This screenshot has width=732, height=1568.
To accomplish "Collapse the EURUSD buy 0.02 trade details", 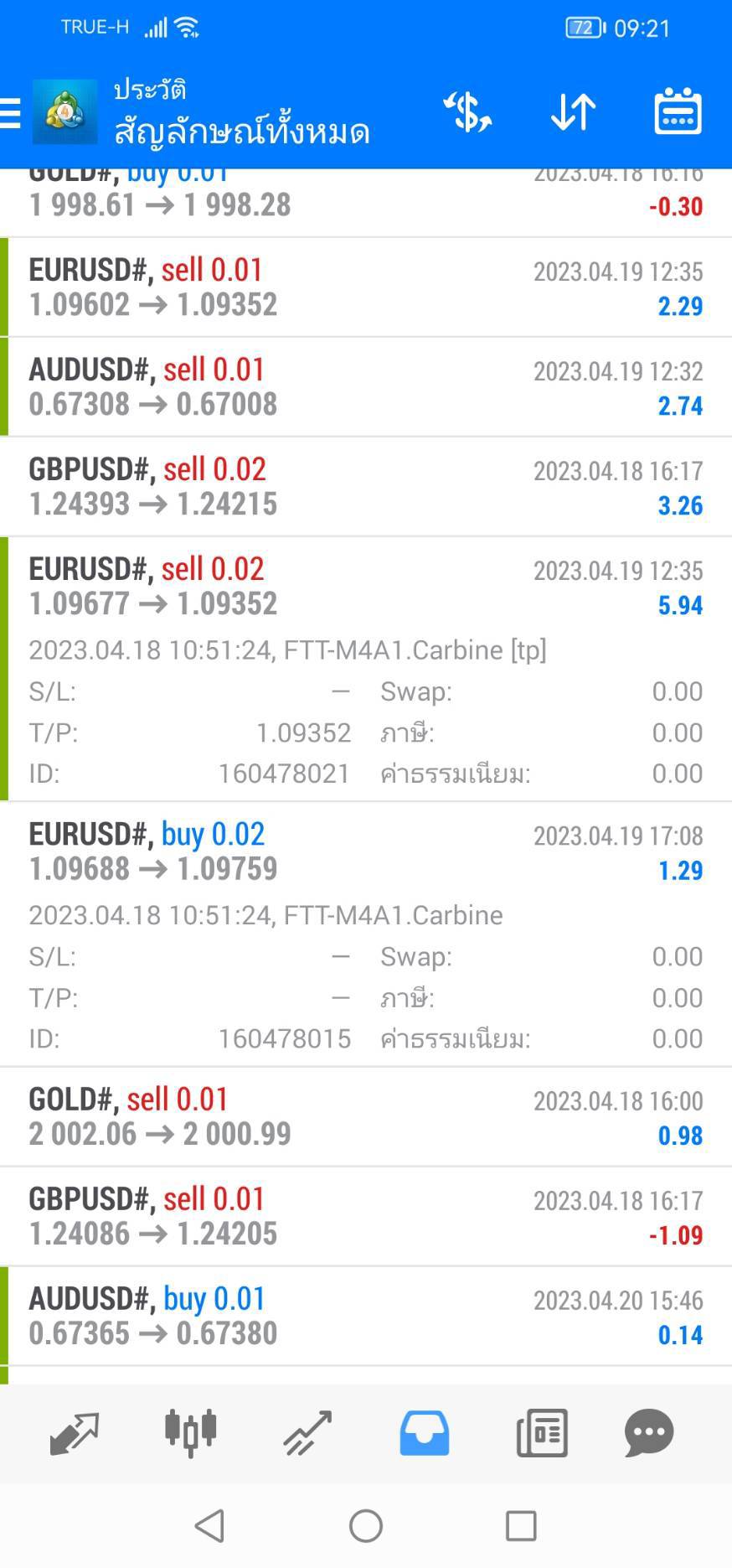I will tap(366, 934).
